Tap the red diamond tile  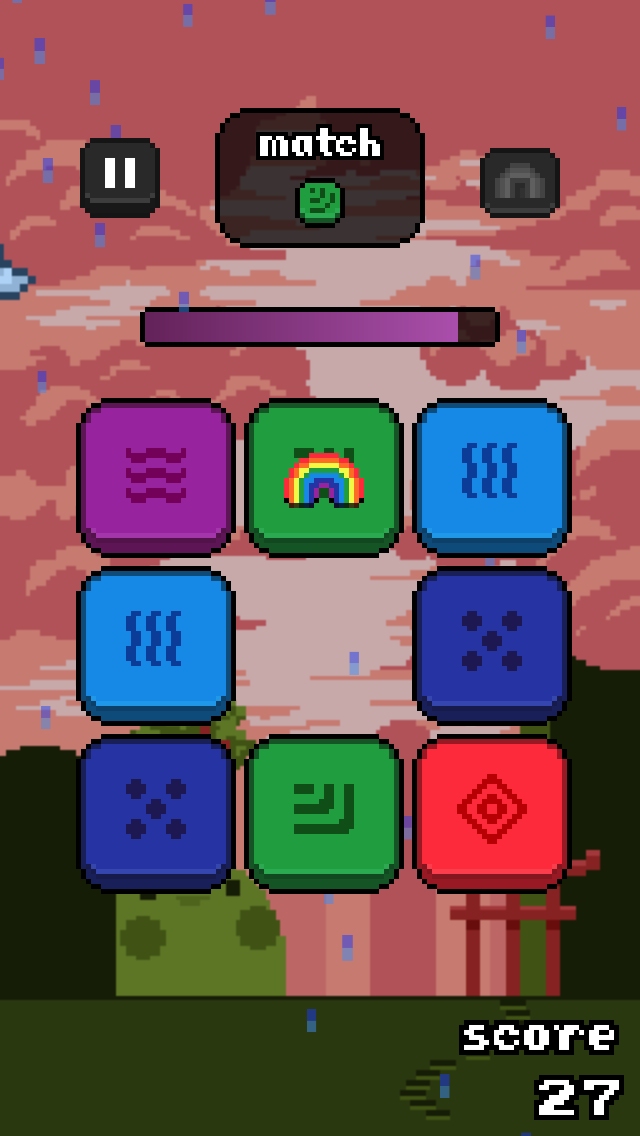492,814
